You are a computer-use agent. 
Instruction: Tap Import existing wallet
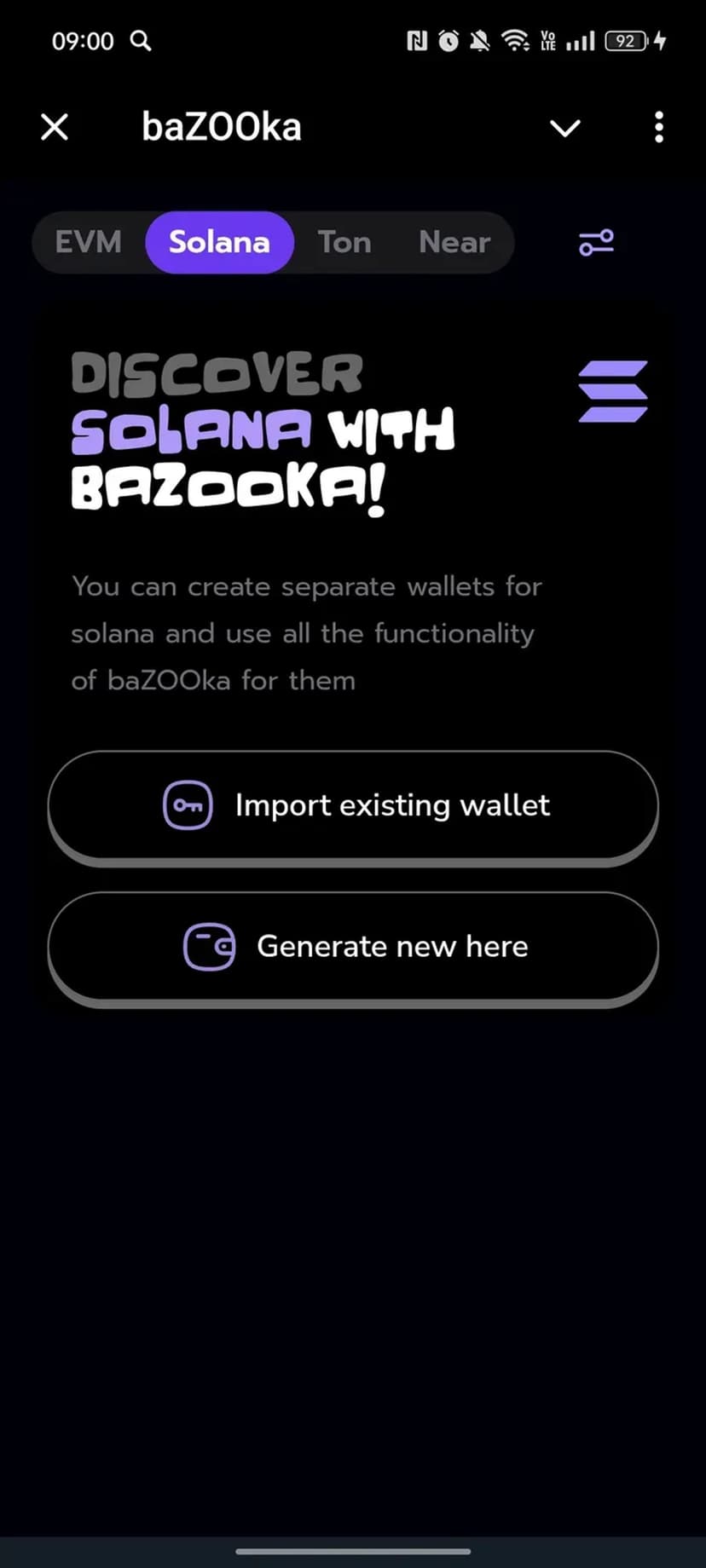353,805
